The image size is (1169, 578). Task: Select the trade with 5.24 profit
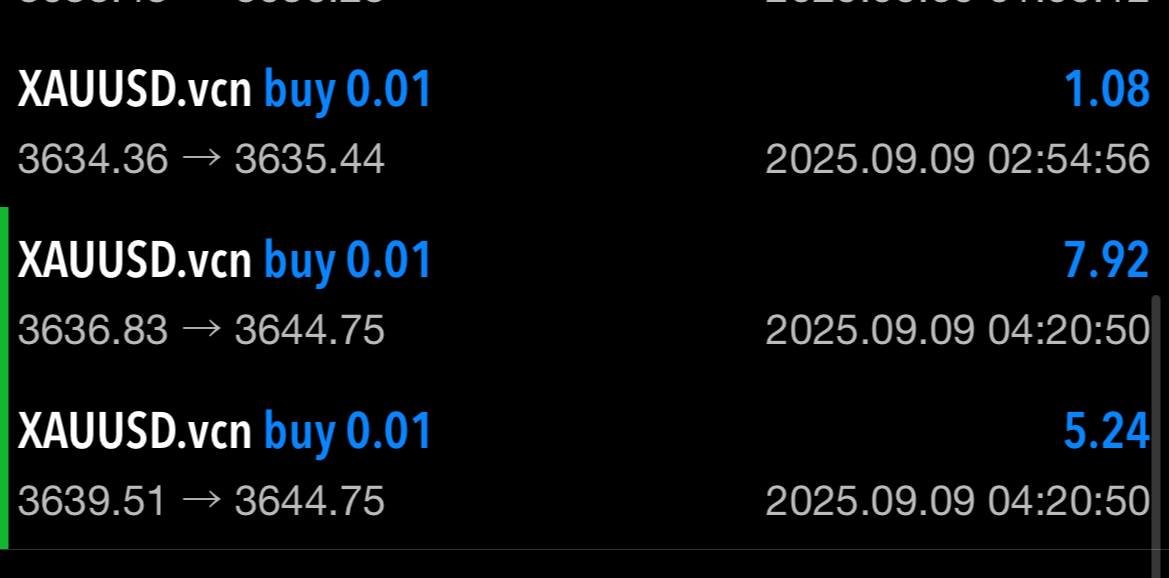584,465
